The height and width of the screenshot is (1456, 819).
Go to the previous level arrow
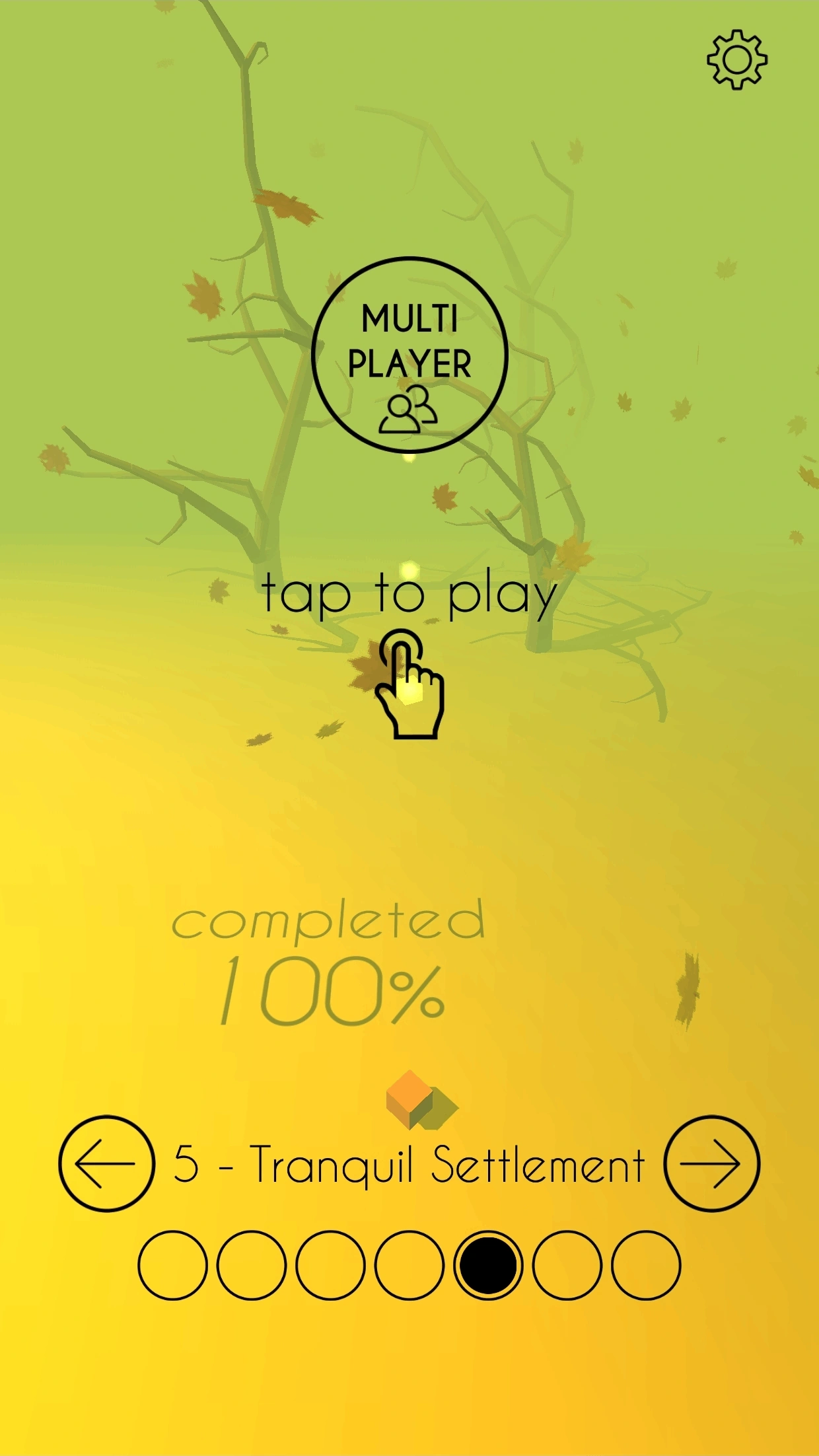coord(106,1163)
